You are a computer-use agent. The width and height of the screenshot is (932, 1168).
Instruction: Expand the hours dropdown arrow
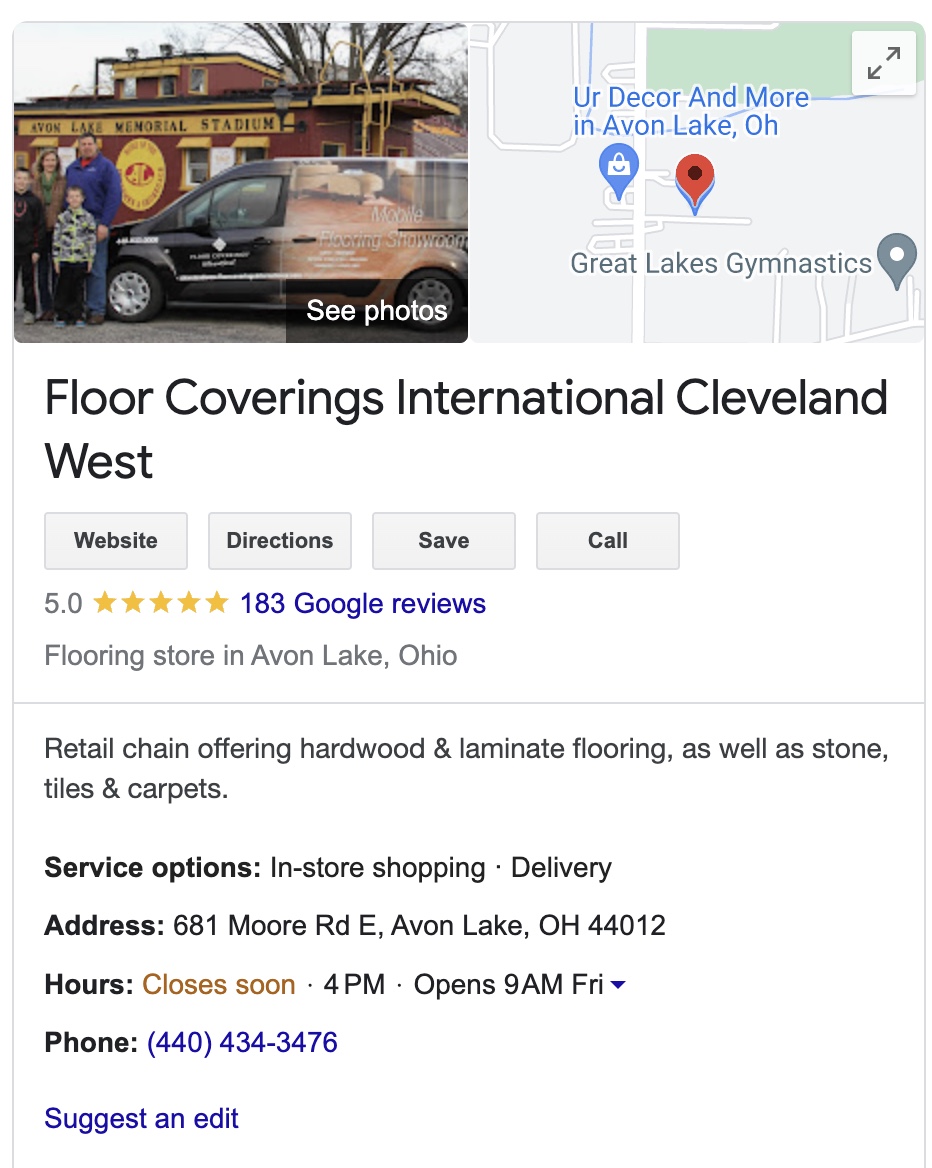[618, 985]
